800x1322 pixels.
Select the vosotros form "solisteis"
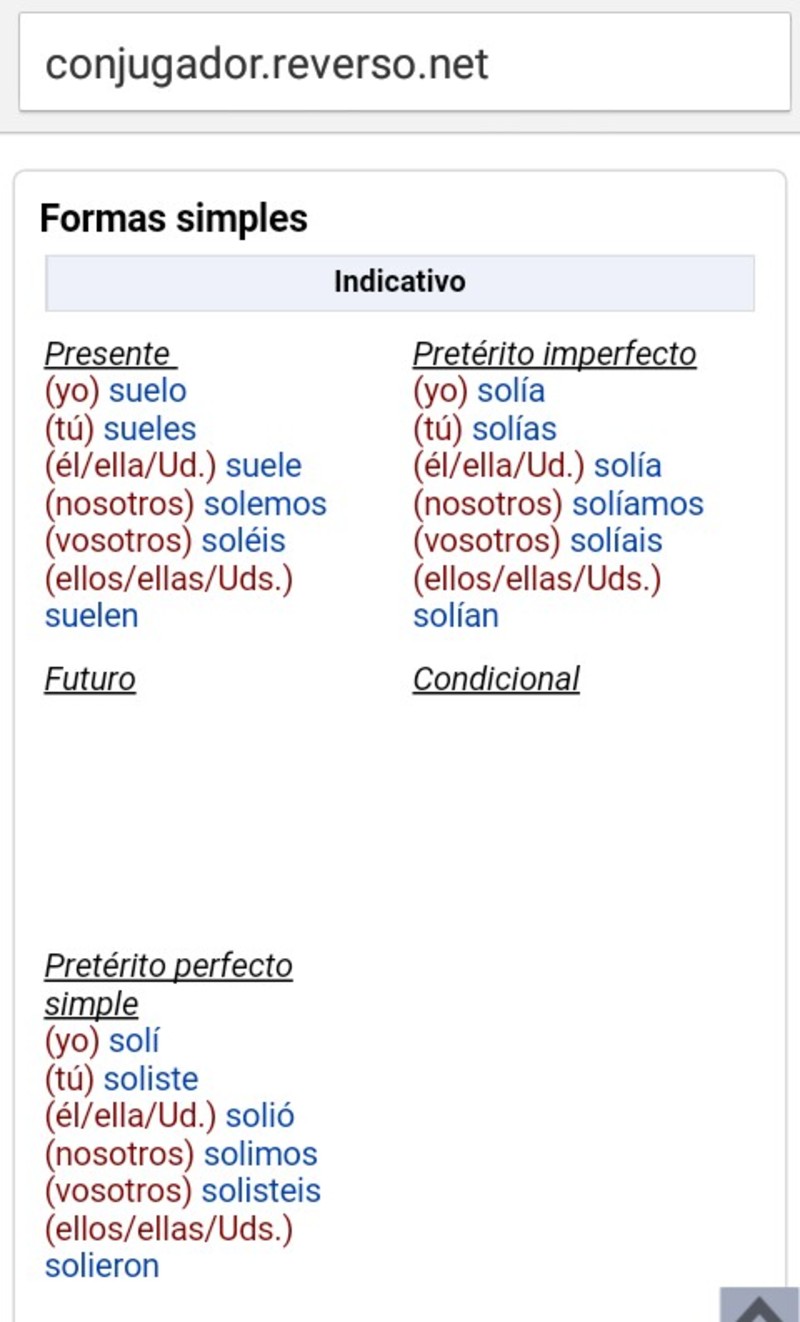point(266,1191)
